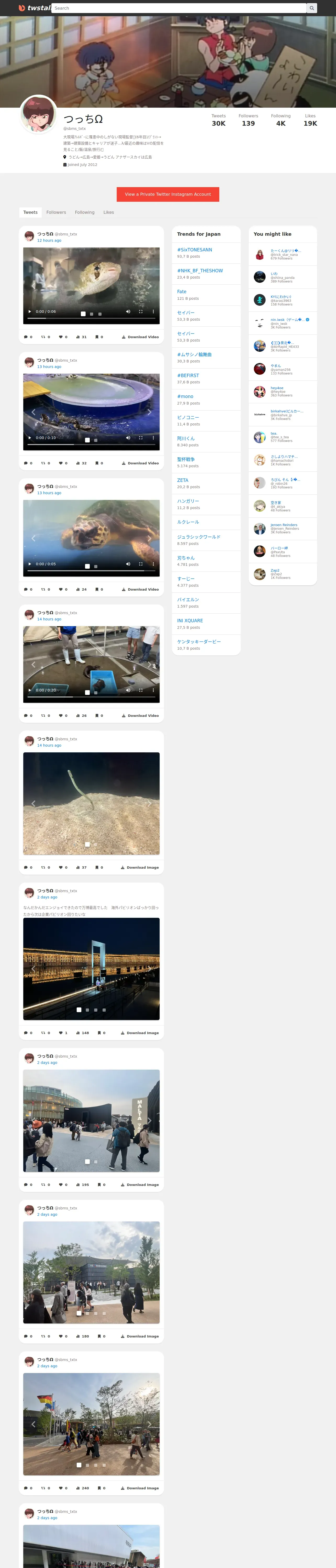Screen dimensions: 336x1568
Task: Open the Fate trend
Action: (x=182, y=292)
